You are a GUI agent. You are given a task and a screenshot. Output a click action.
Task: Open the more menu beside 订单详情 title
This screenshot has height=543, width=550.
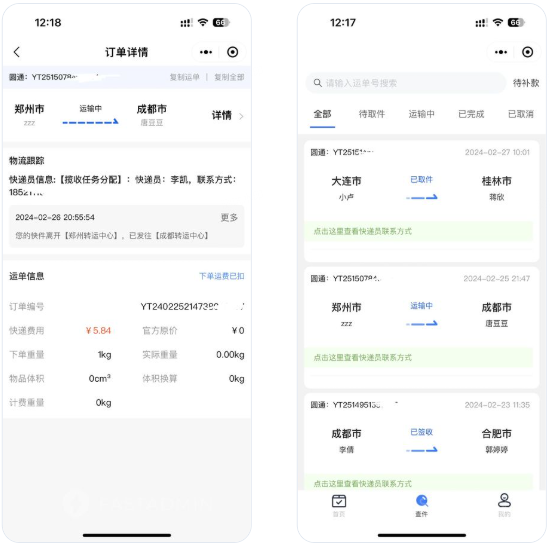(206, 52)
